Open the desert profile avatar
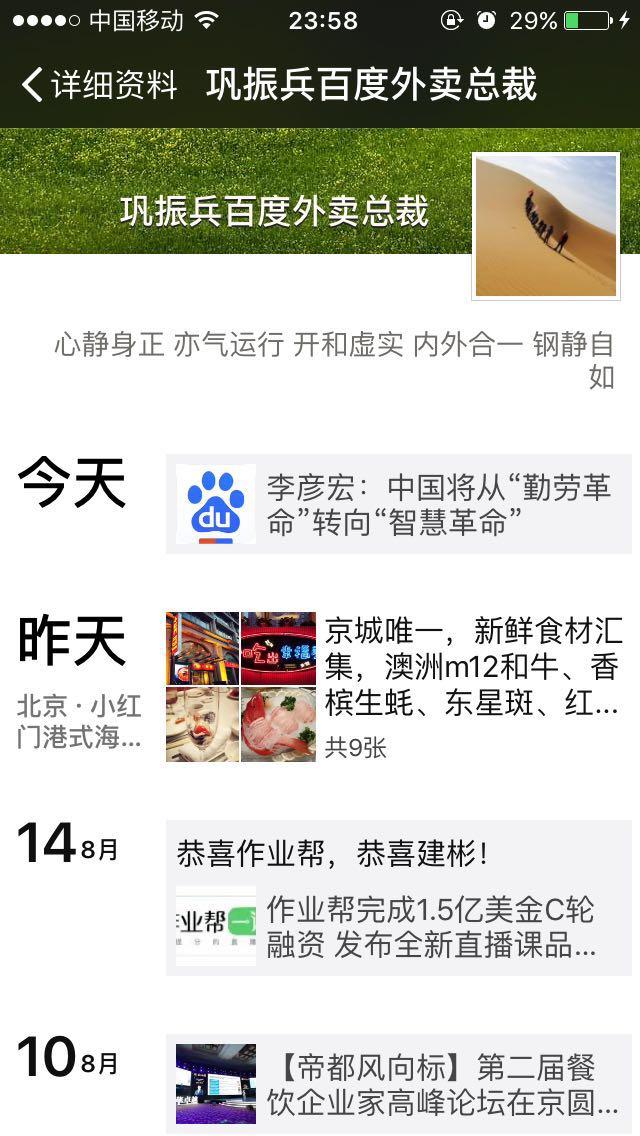The image size is (640, 1136). (545, 226)
